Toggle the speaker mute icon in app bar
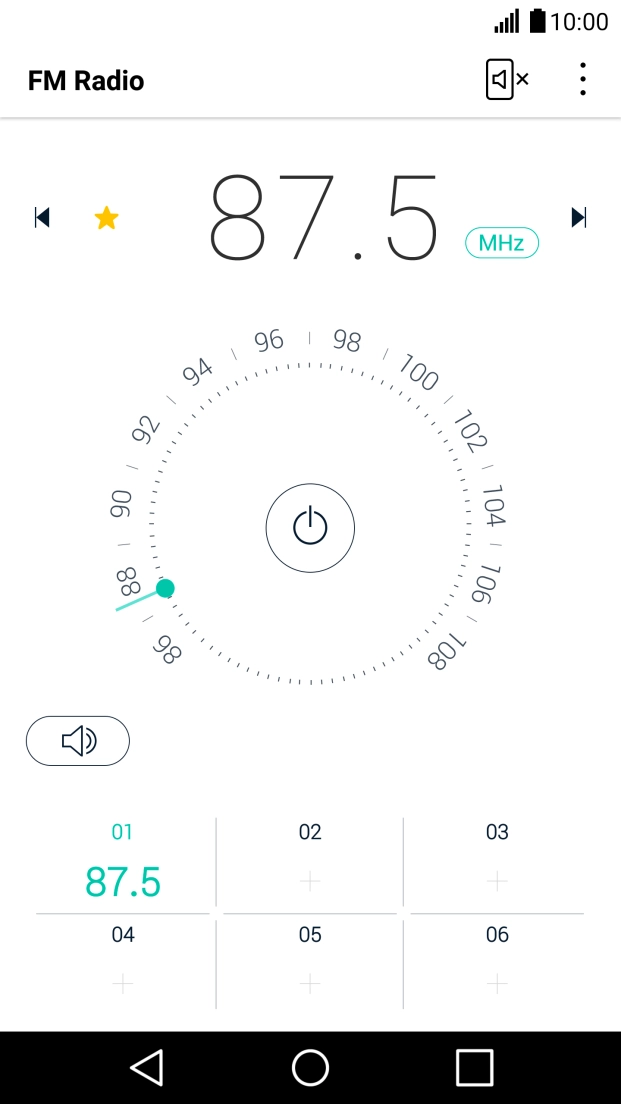 pyautogui.click(x=507, y=80)
